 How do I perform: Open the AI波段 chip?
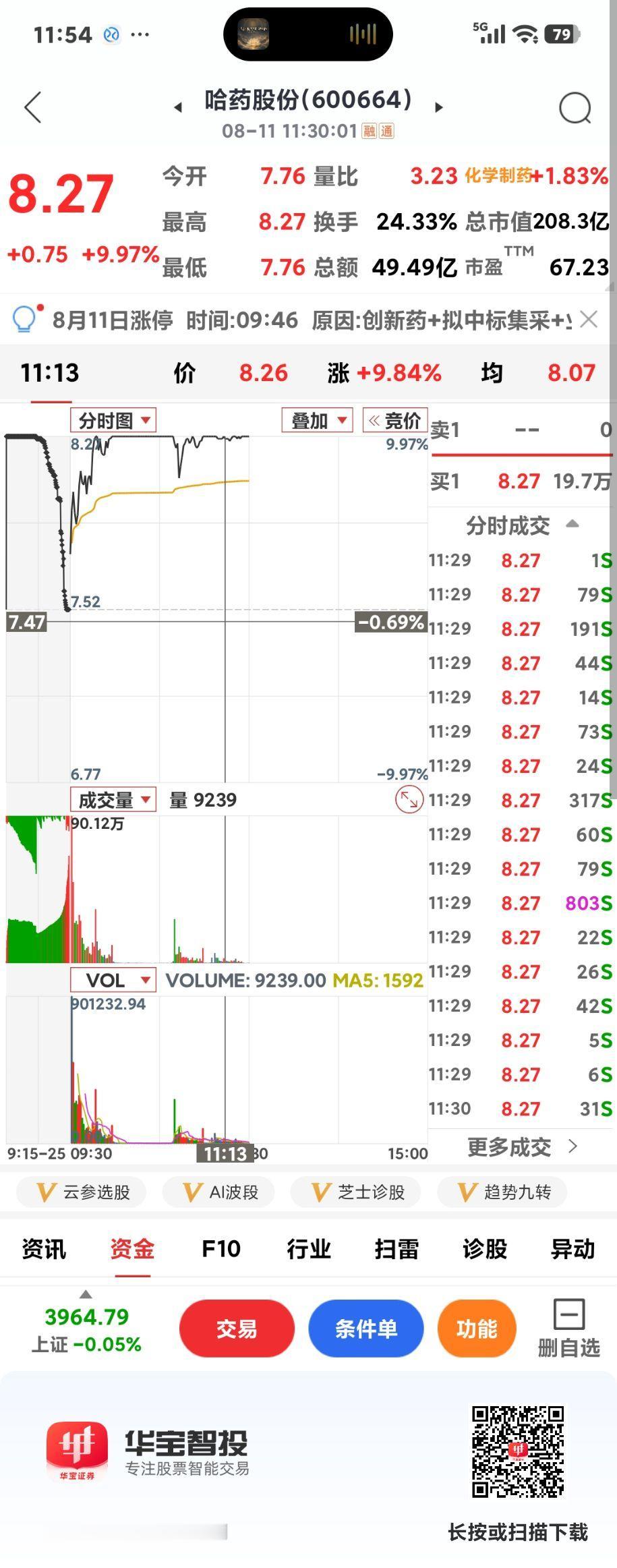[x=221, y=1192]
